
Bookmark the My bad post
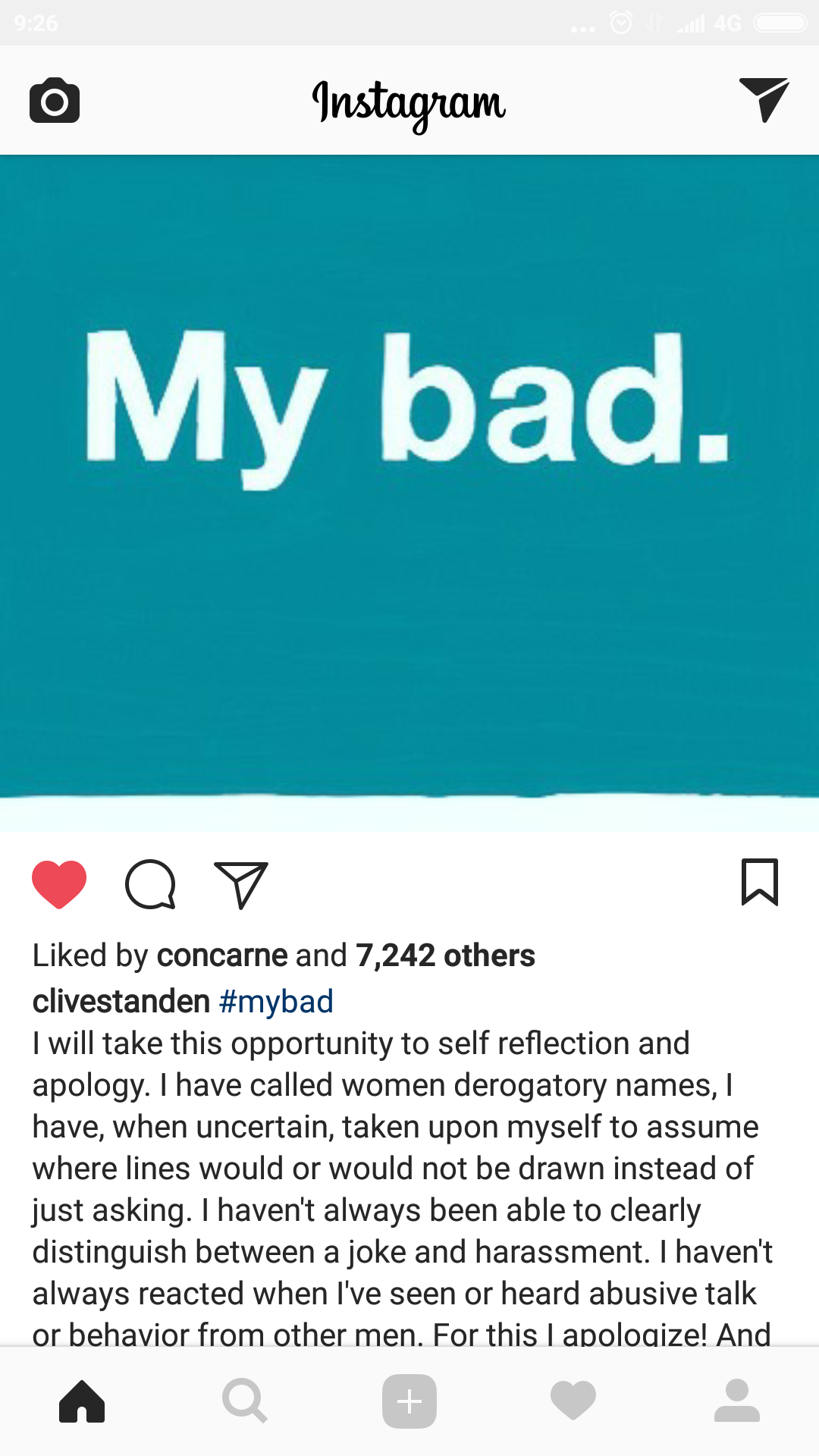[x=760, y=882]
